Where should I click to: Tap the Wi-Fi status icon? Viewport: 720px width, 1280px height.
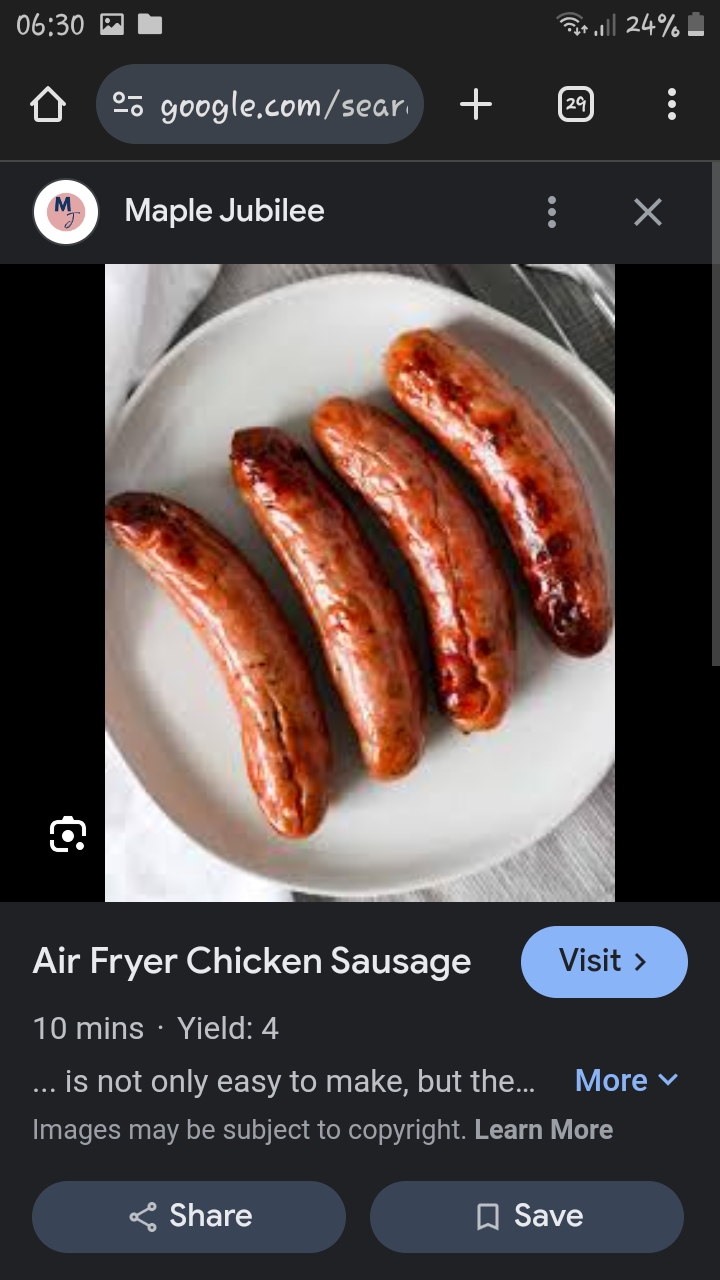point(573,25)
